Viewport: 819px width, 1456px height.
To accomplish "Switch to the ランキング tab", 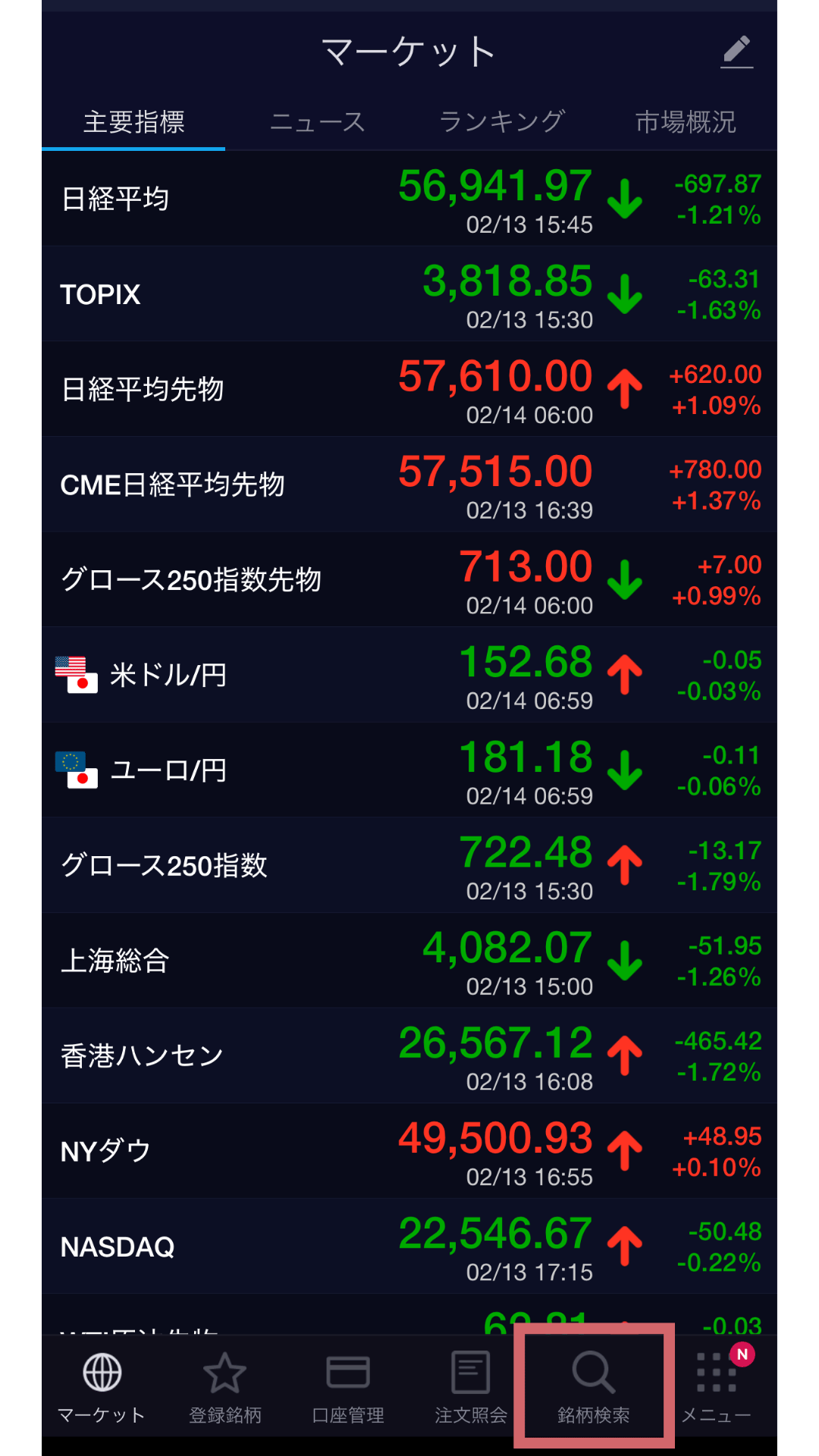I will [501, 122].
